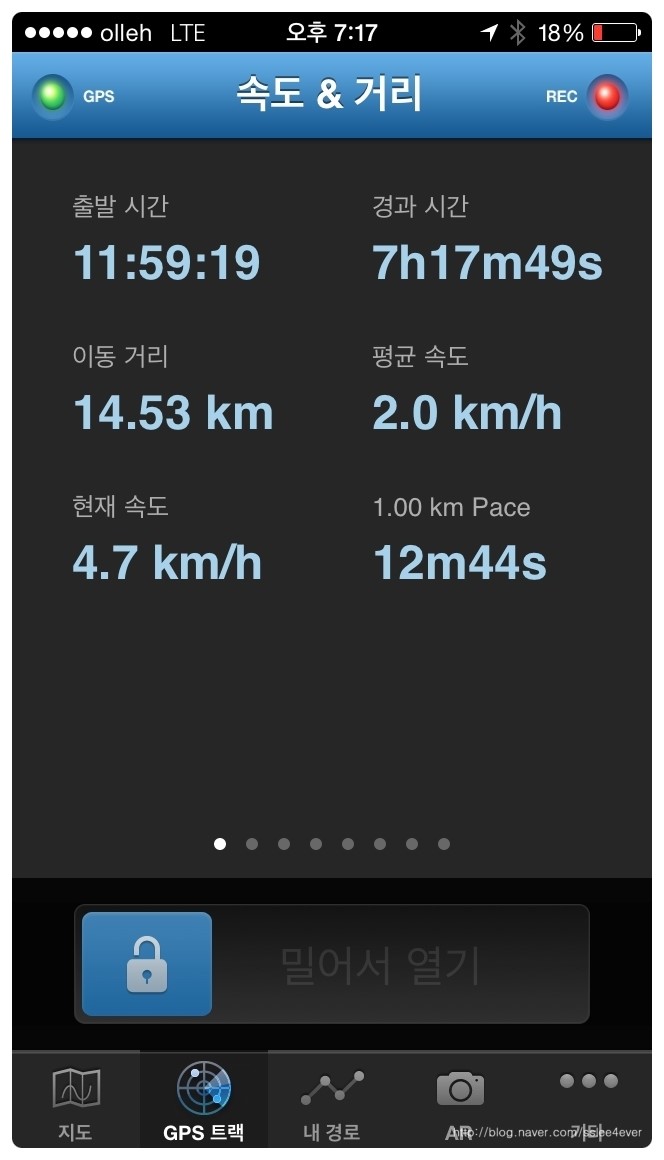This screenshot has height=1160, width=664.
Task: Open the 내 경로 tab
Action: point(332,1101)
